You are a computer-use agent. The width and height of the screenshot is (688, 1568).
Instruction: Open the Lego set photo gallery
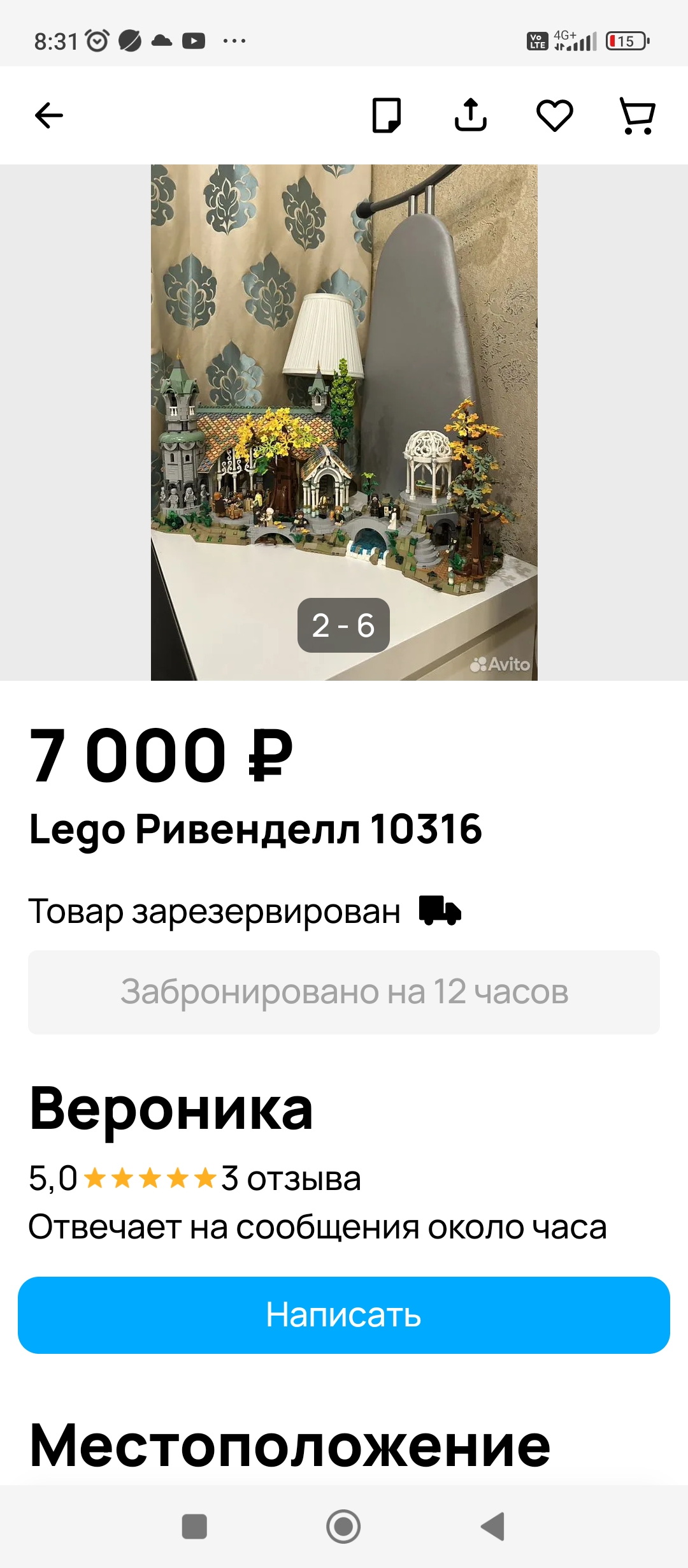tap(344, 422)
